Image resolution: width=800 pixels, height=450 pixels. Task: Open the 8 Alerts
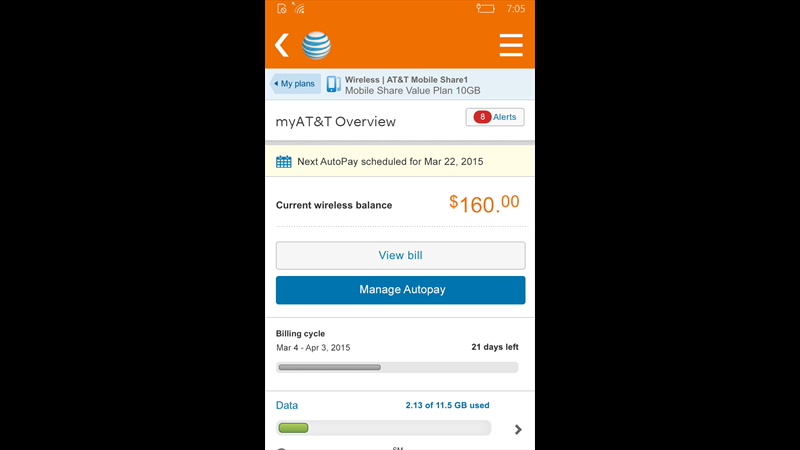point(495,117)
